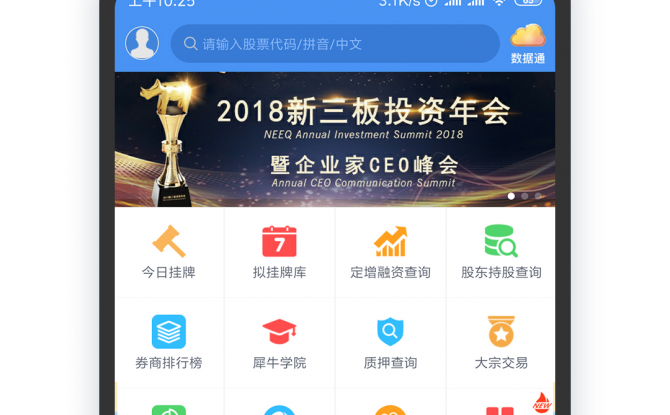The height and width of the screenshot is (415, 670).
Task: Open 数据通 cloud icon
Action: click(x=528, y=43)
